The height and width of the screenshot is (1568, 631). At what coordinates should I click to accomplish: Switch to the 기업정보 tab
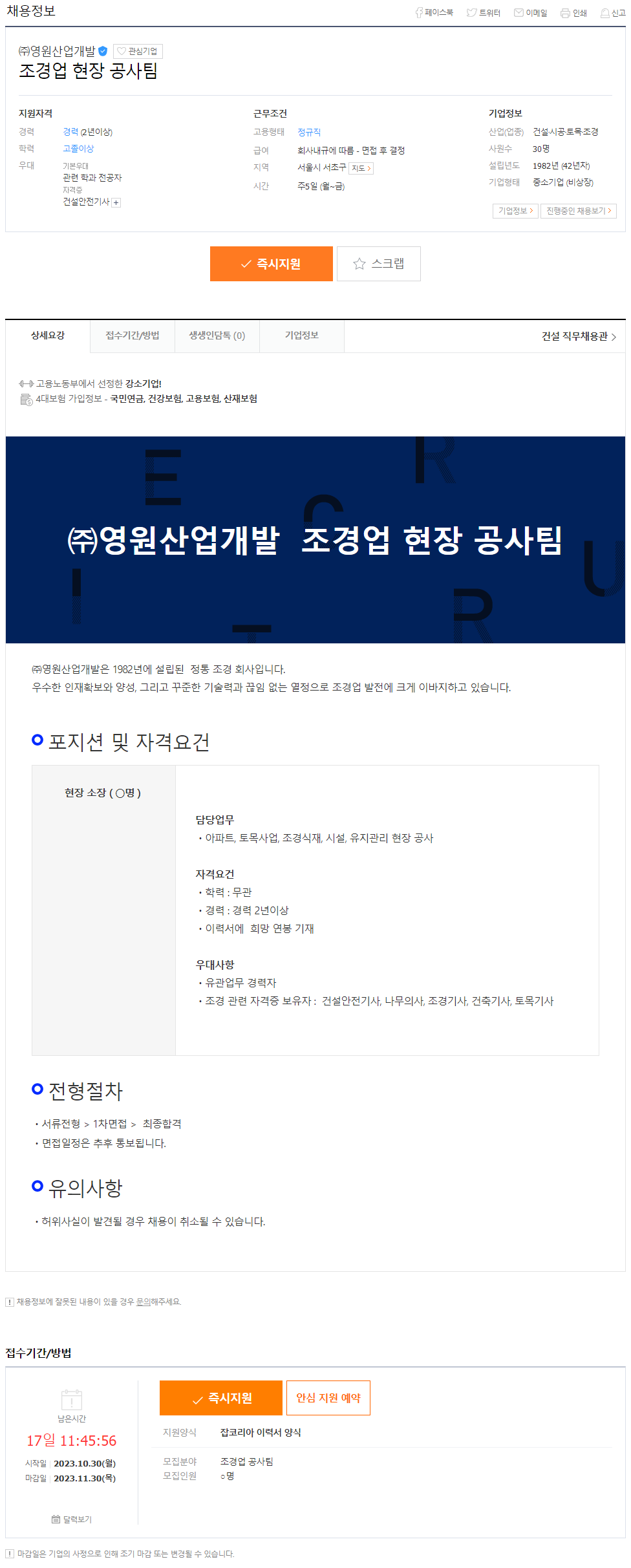pos(302,336)
